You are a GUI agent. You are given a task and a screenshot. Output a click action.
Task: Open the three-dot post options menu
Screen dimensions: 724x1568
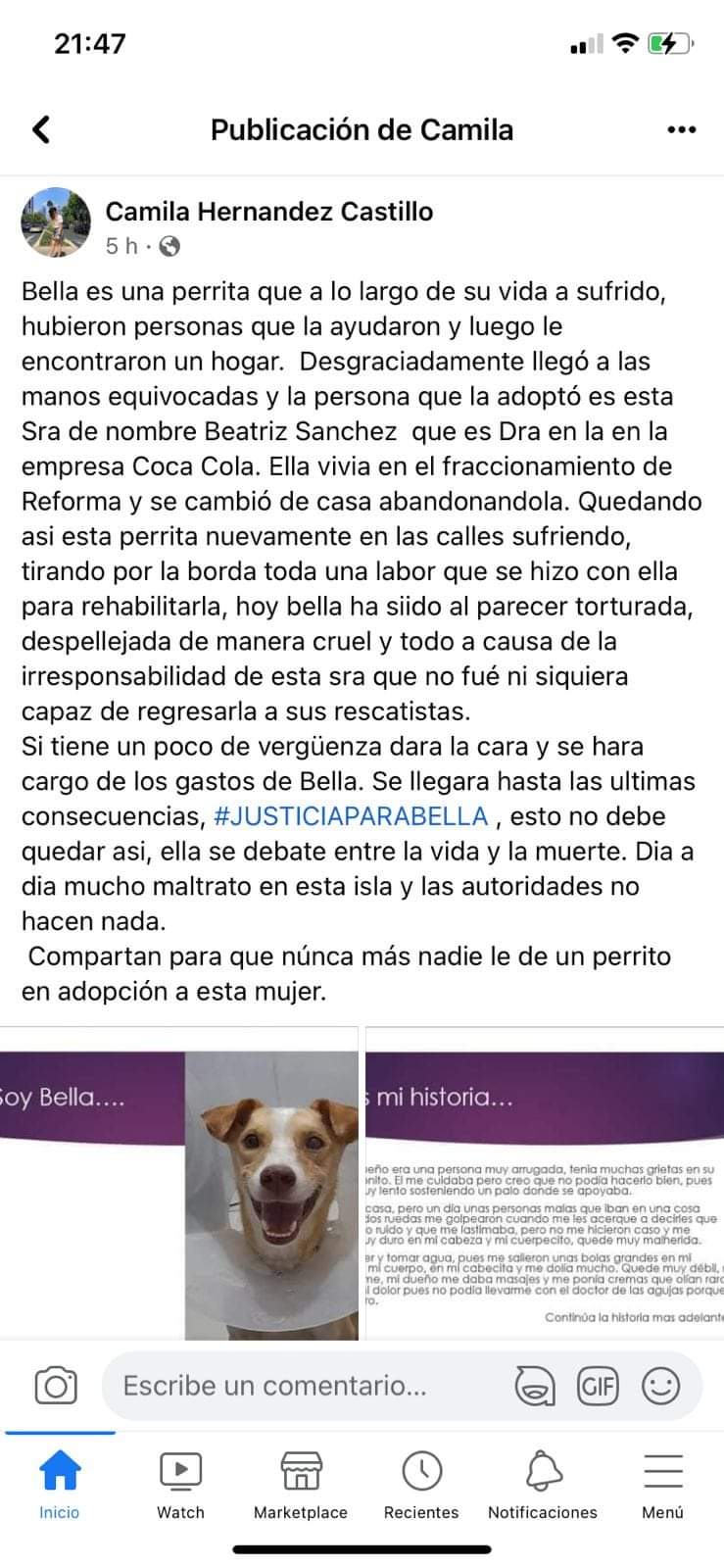681,129
